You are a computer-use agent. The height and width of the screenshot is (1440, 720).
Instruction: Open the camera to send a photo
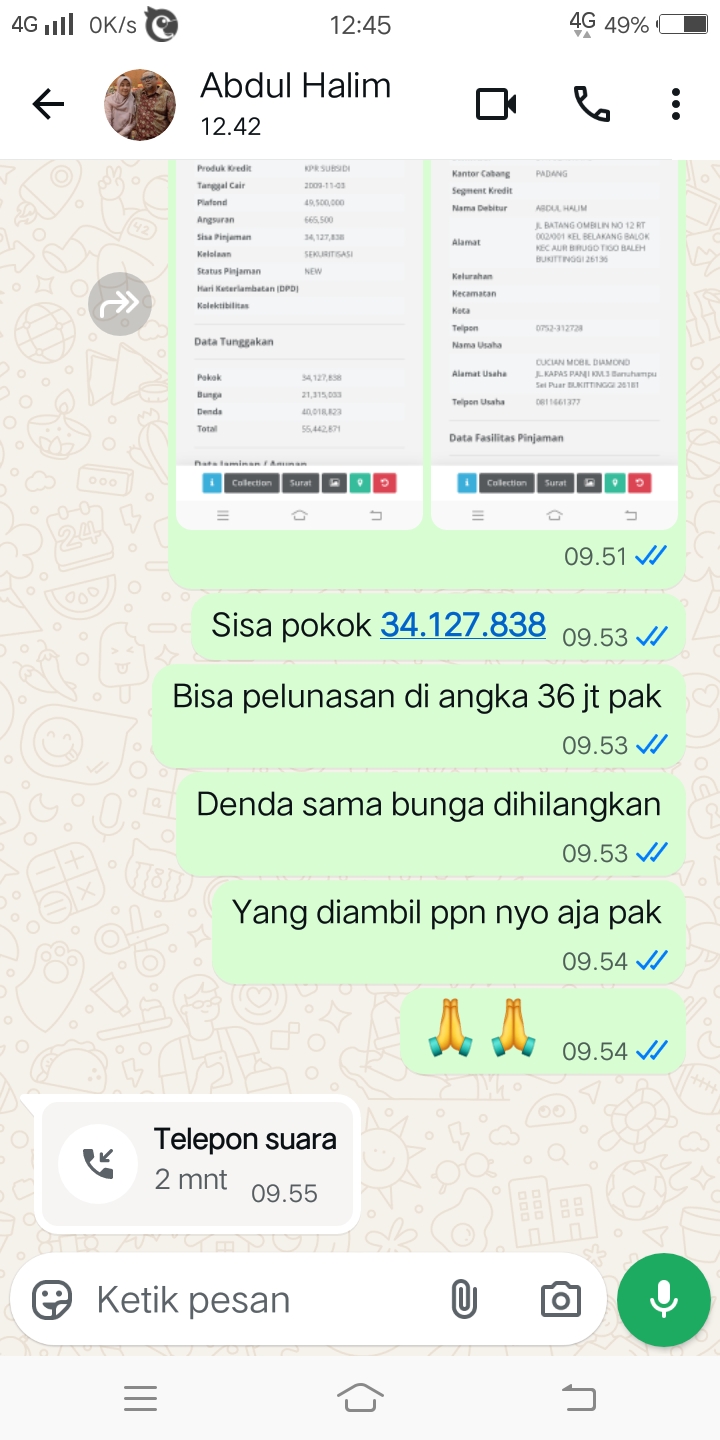[560, 1300]
